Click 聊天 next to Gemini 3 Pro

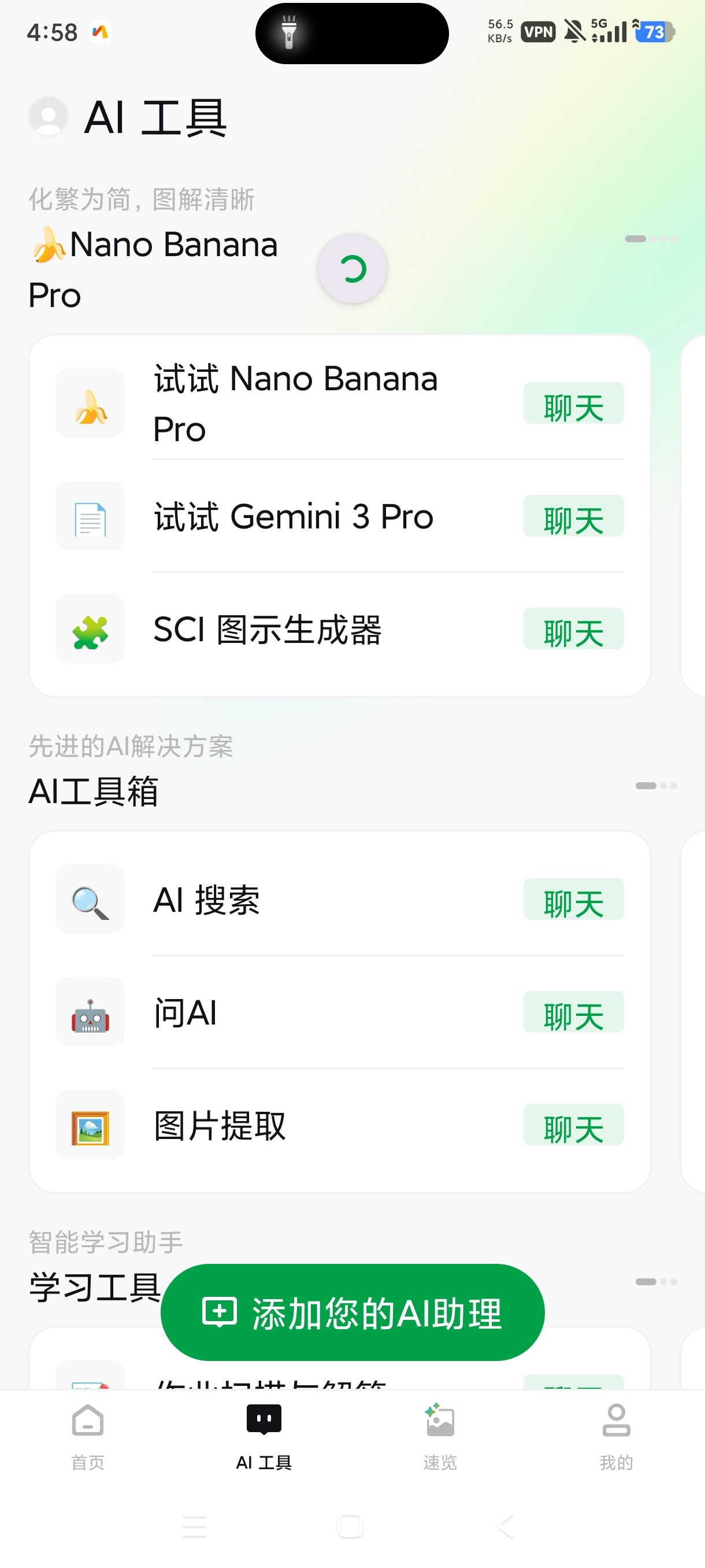(573, 516)
